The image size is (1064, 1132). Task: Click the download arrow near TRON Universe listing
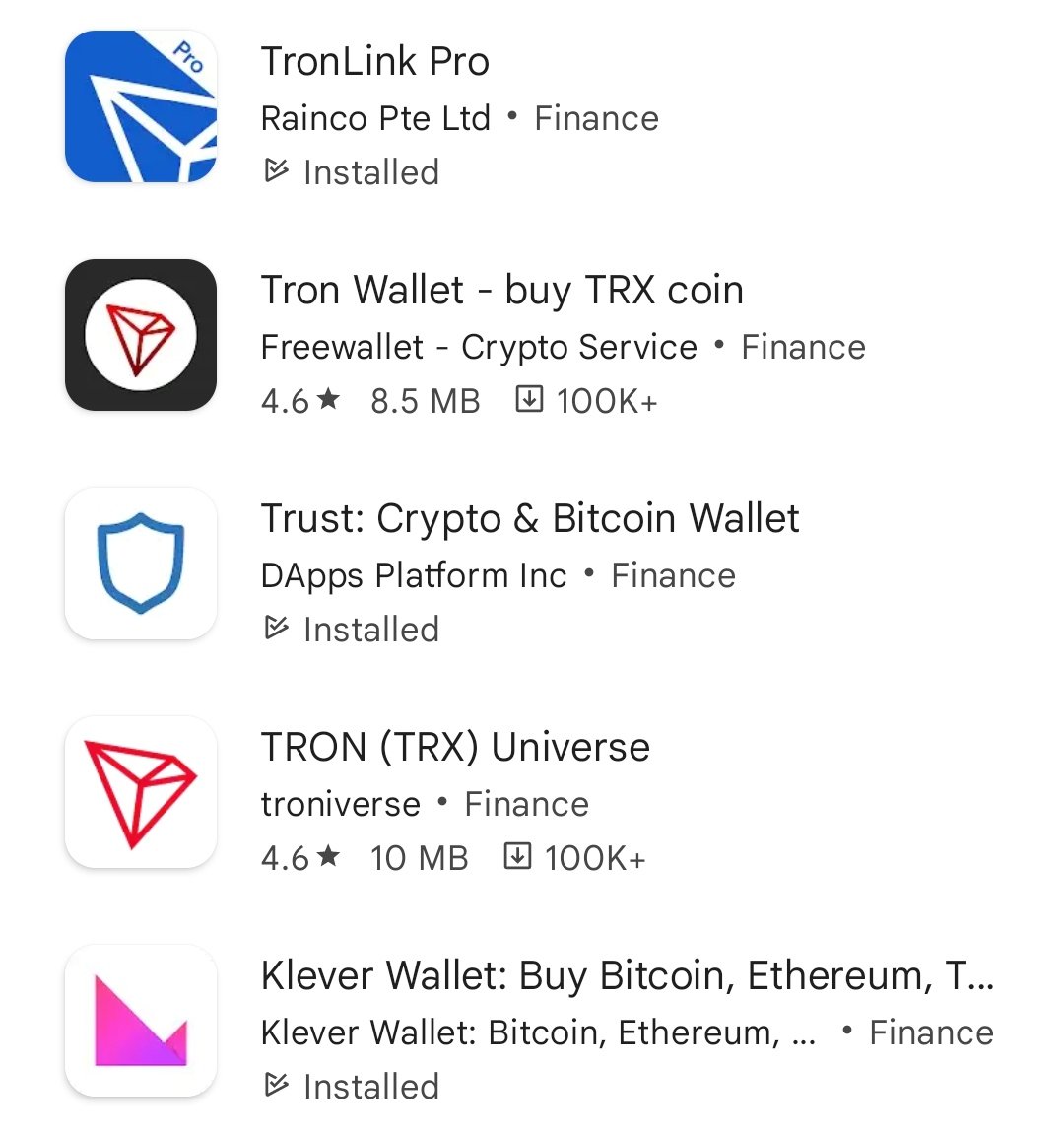click(516, 856)
